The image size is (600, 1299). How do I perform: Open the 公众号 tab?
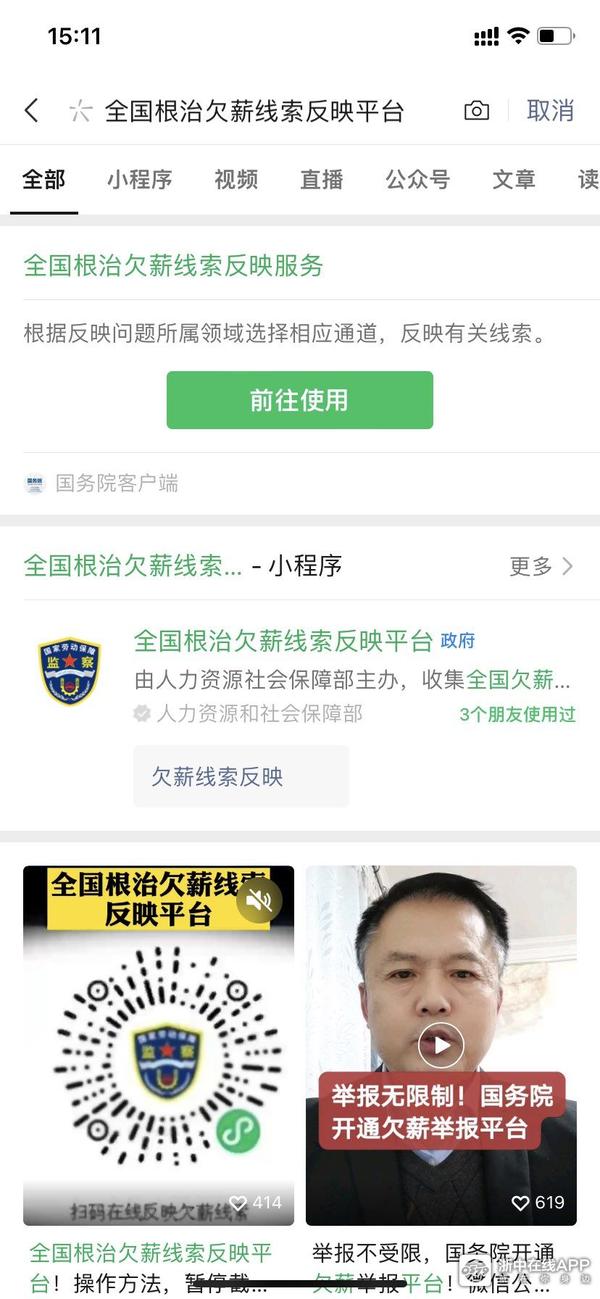418,180
